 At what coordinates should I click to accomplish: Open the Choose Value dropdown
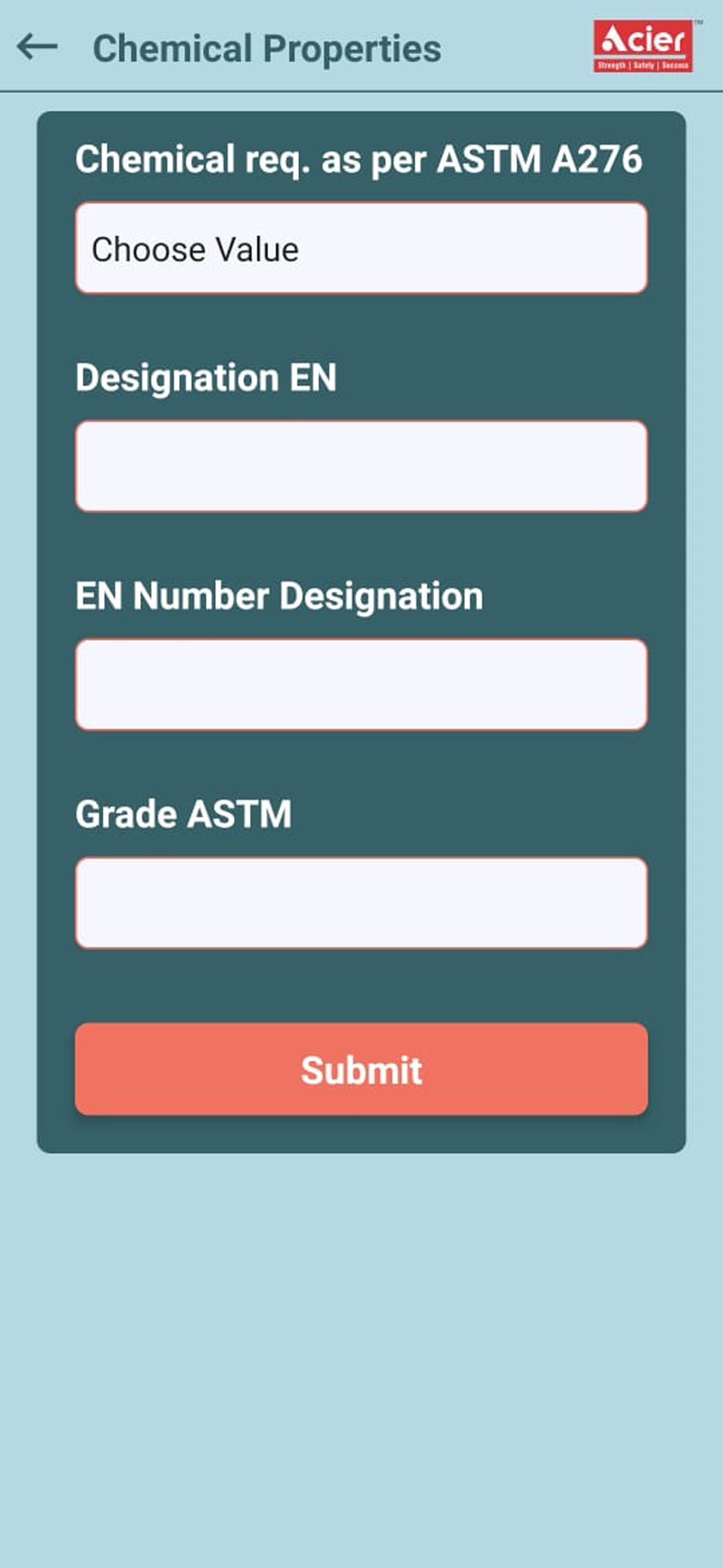[361, 248]
